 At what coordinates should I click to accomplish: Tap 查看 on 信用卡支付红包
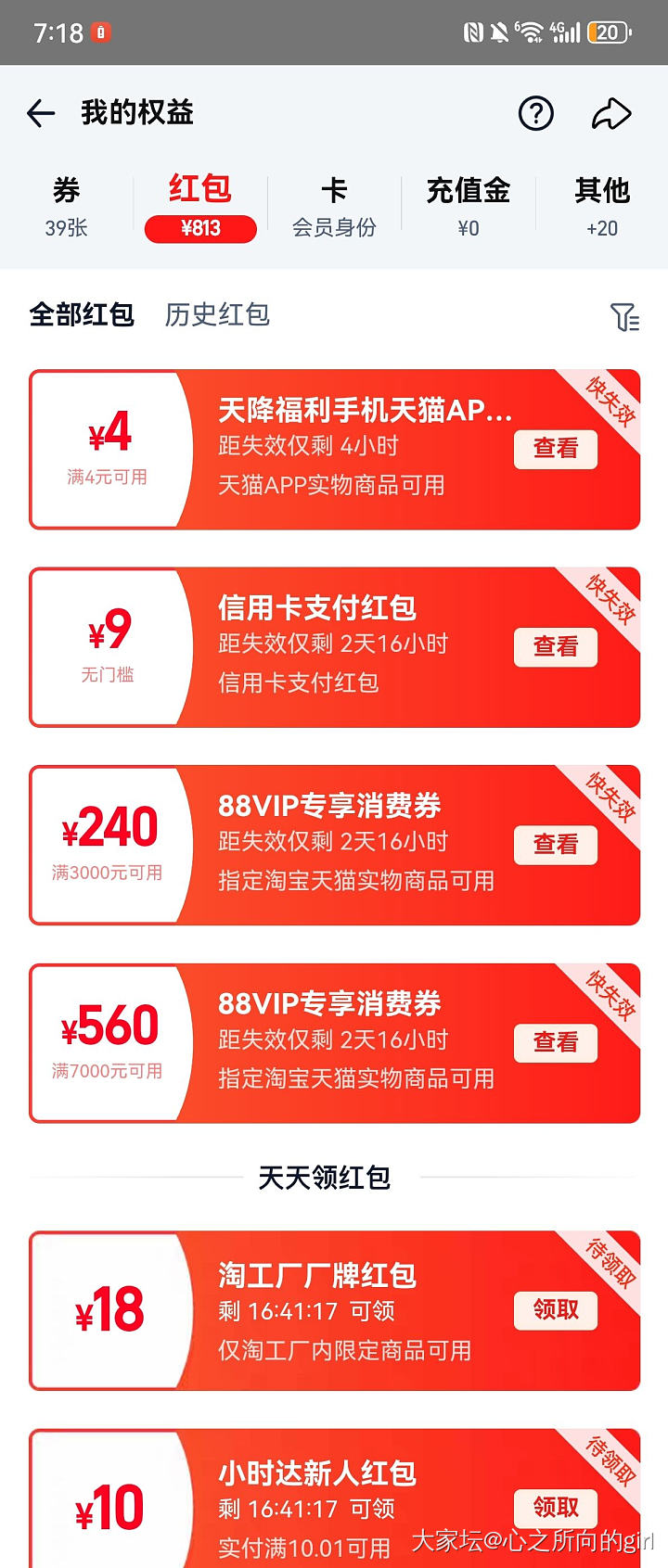click(x=555, y=646)
